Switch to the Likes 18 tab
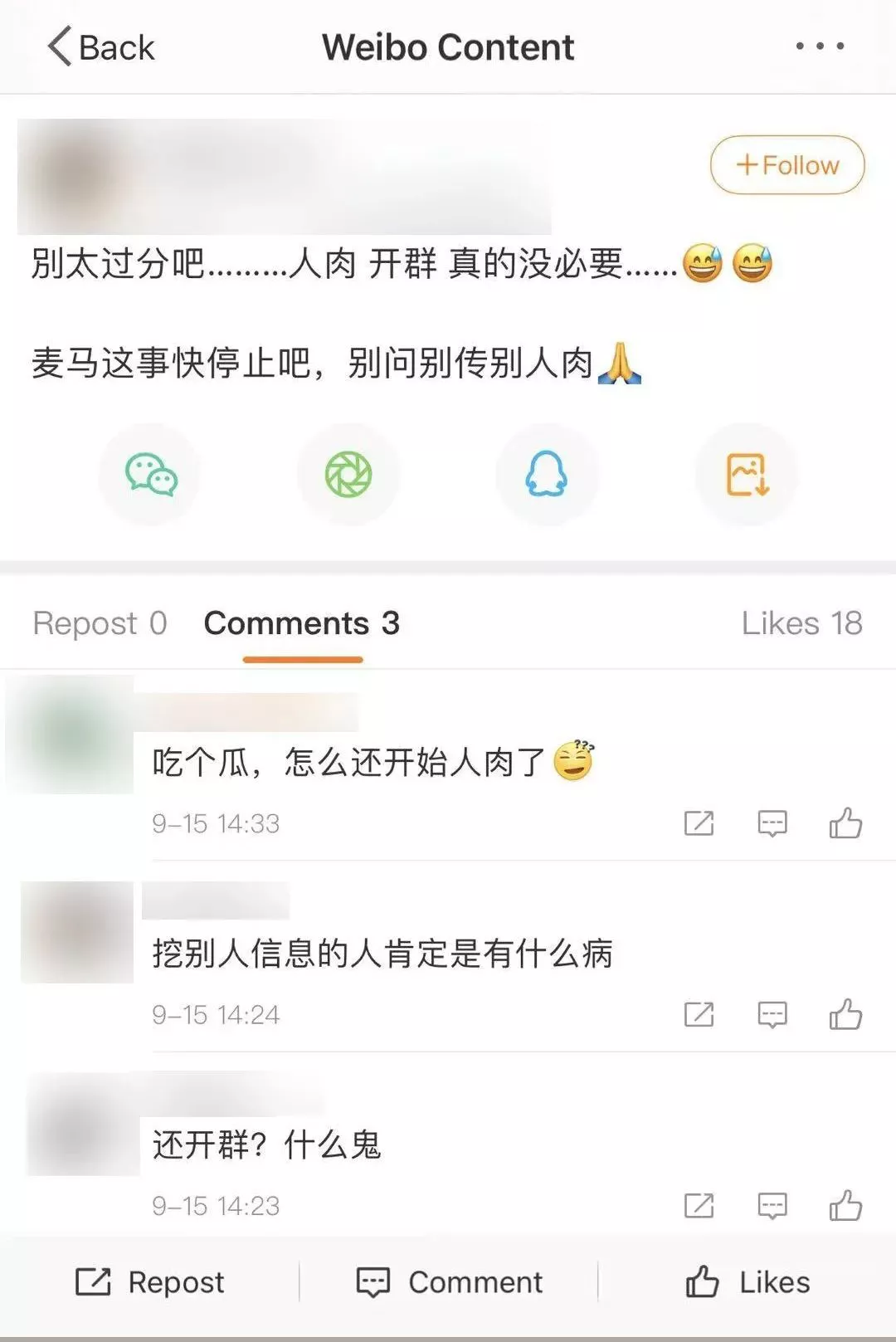The image size is (896, 1342). [x=801, y=623]
